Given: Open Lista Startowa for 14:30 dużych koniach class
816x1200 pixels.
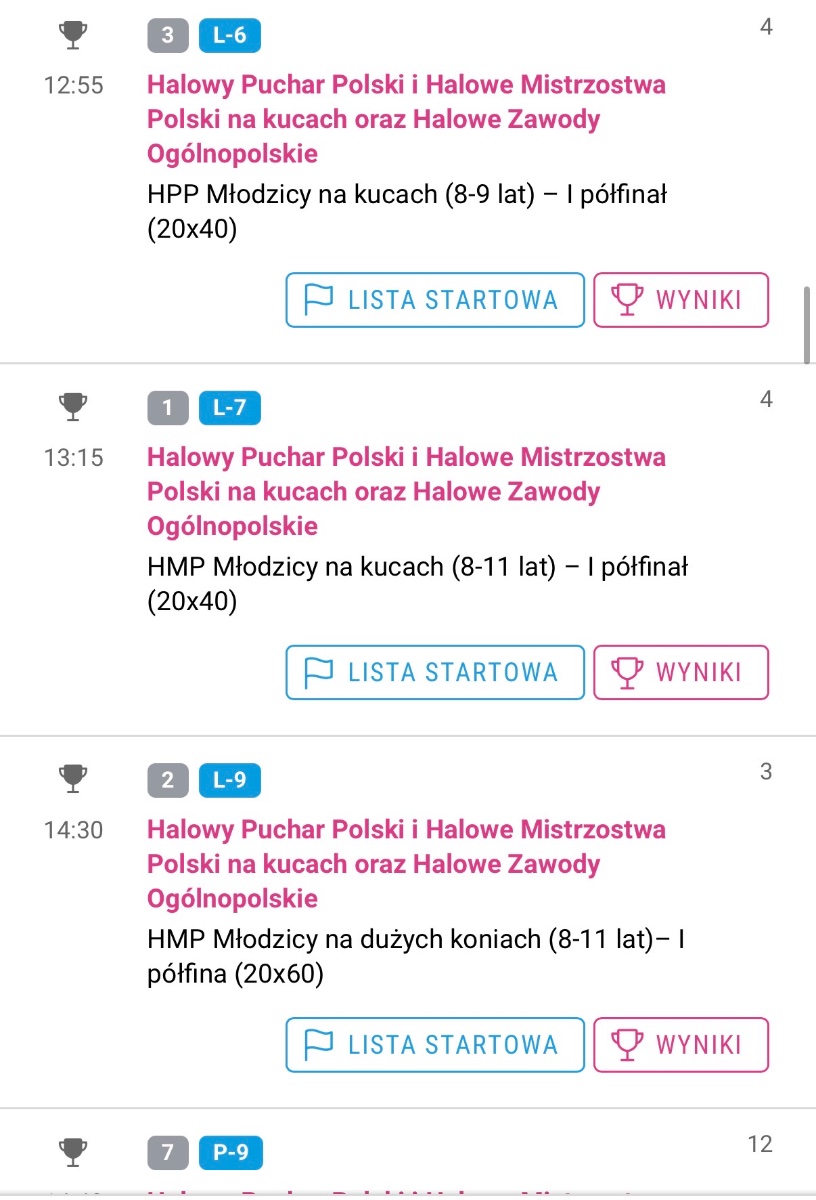Looking at the screenshot, I should click(434, 1044).
